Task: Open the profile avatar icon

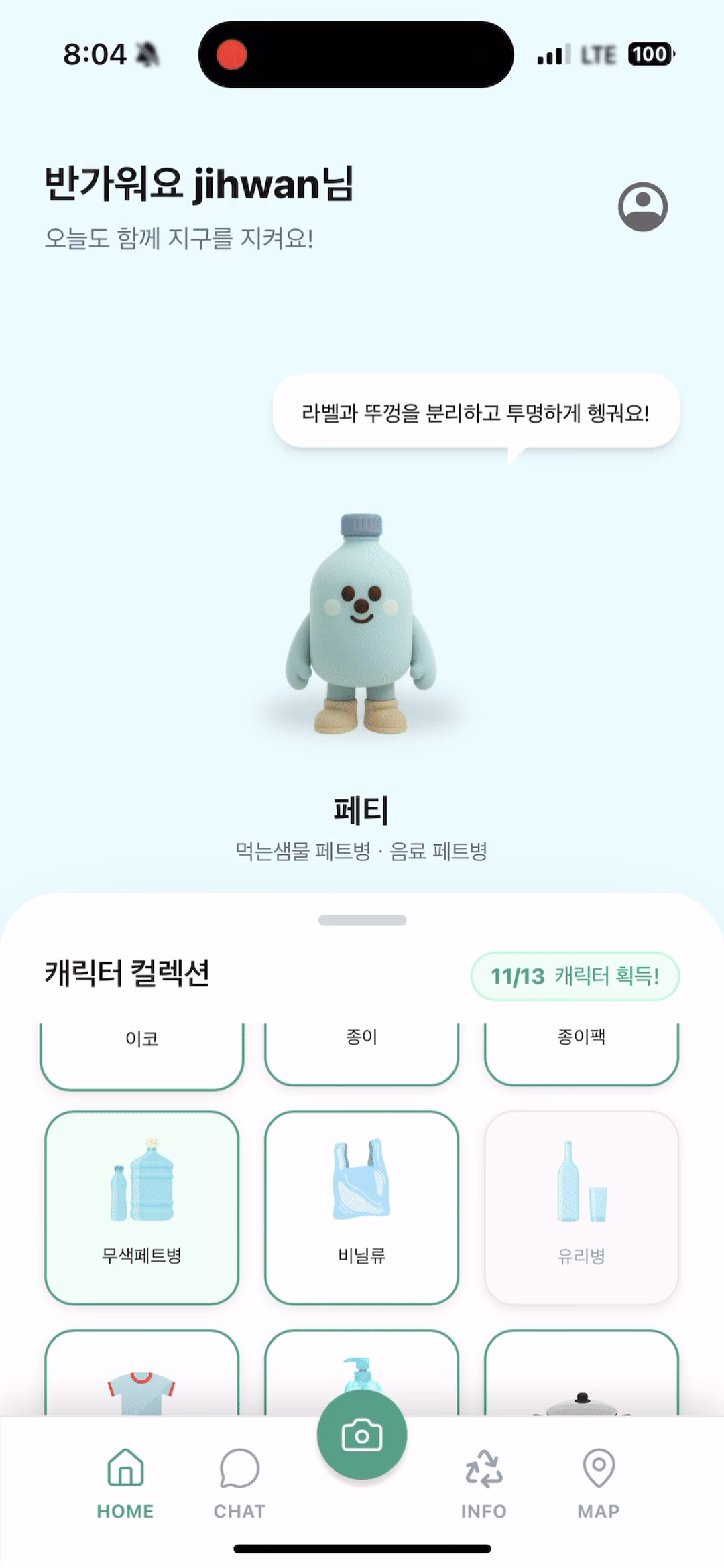Action: 642,206
